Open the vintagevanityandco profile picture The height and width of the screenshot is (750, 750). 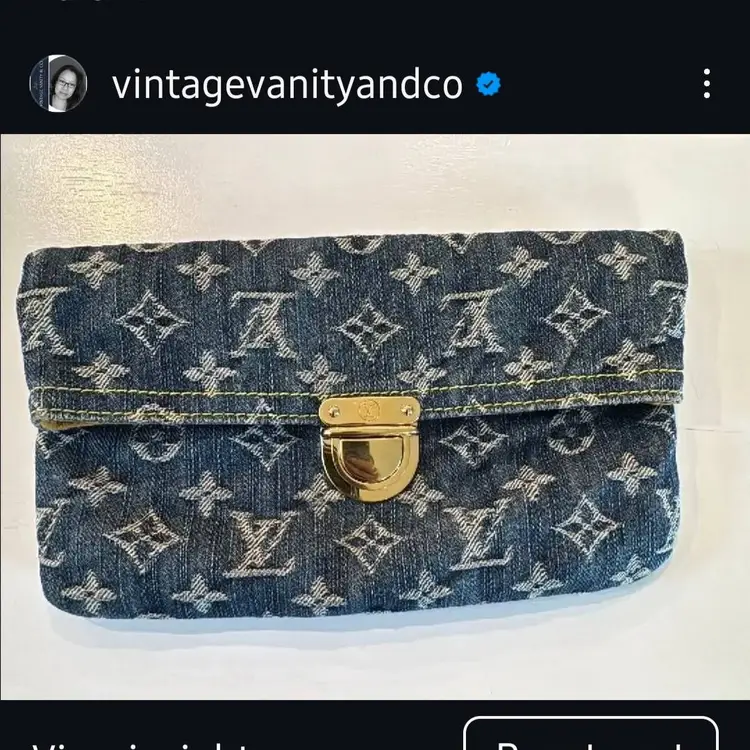[58, 84]
